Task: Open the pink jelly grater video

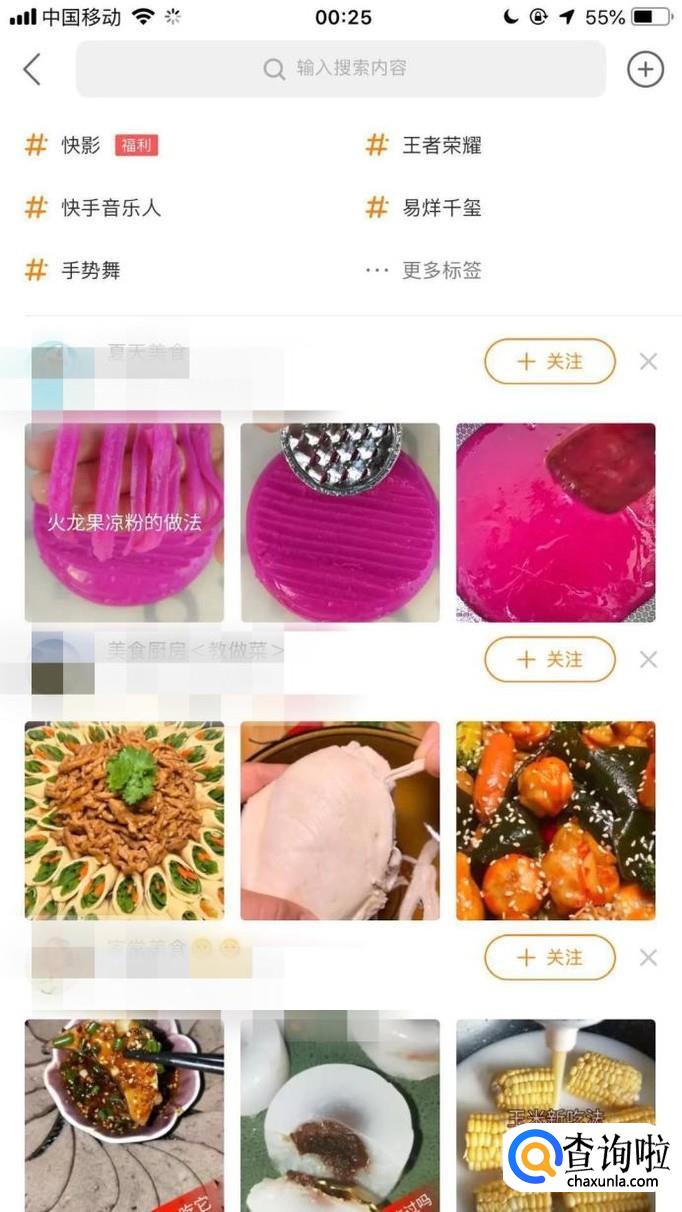Action: [x=340, y=522]
